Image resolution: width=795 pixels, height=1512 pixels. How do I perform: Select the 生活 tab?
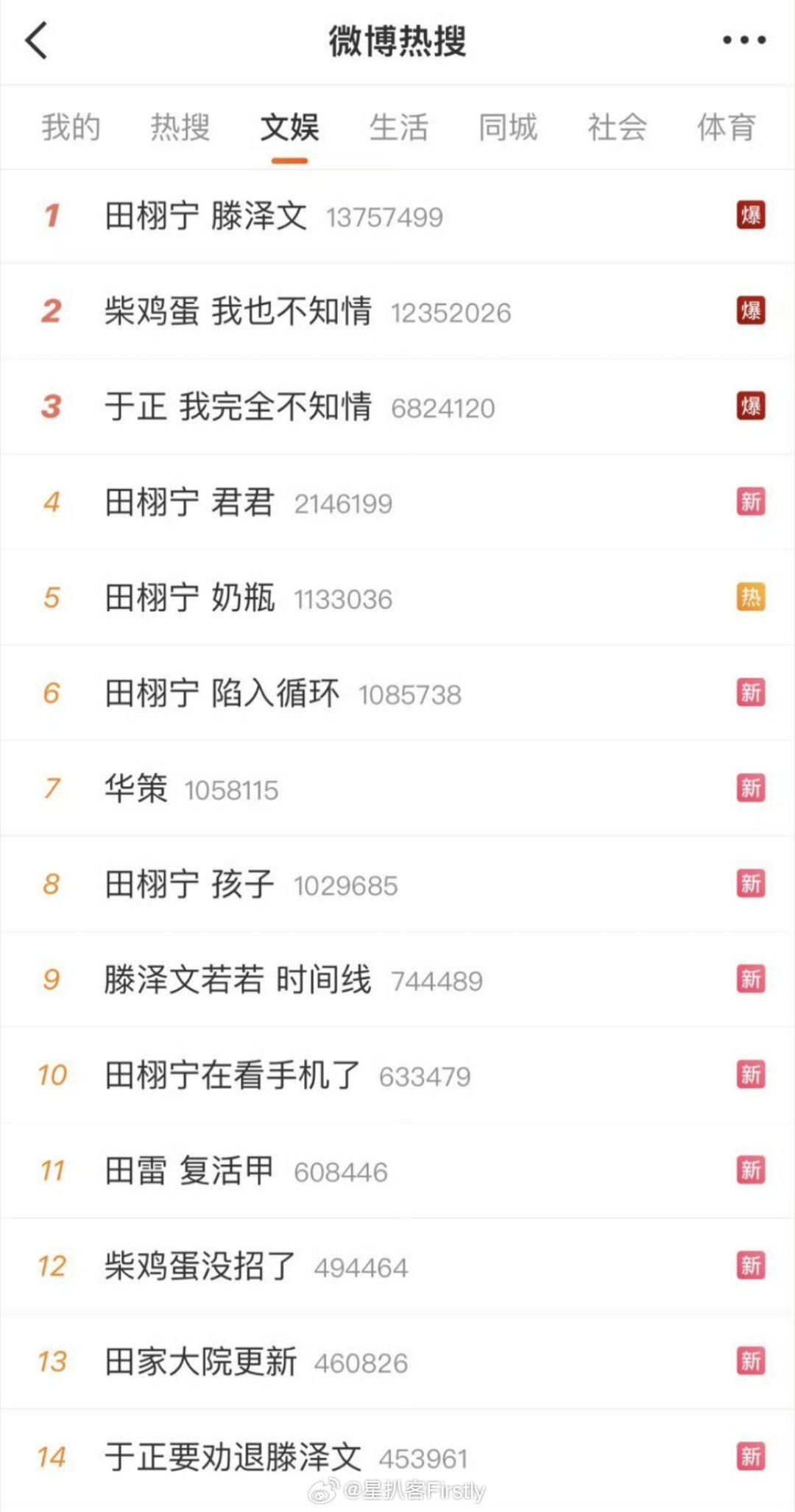point(398,127)
